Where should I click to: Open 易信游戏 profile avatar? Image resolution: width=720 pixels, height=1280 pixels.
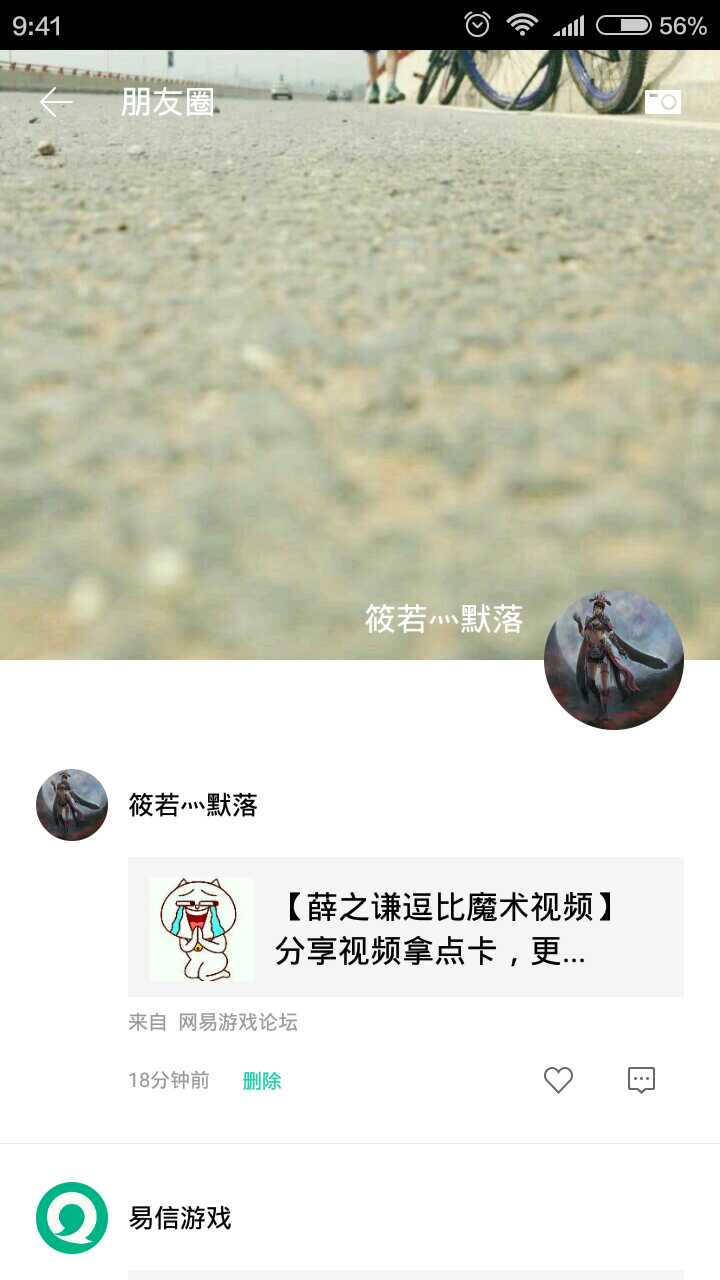[72, 1218]
